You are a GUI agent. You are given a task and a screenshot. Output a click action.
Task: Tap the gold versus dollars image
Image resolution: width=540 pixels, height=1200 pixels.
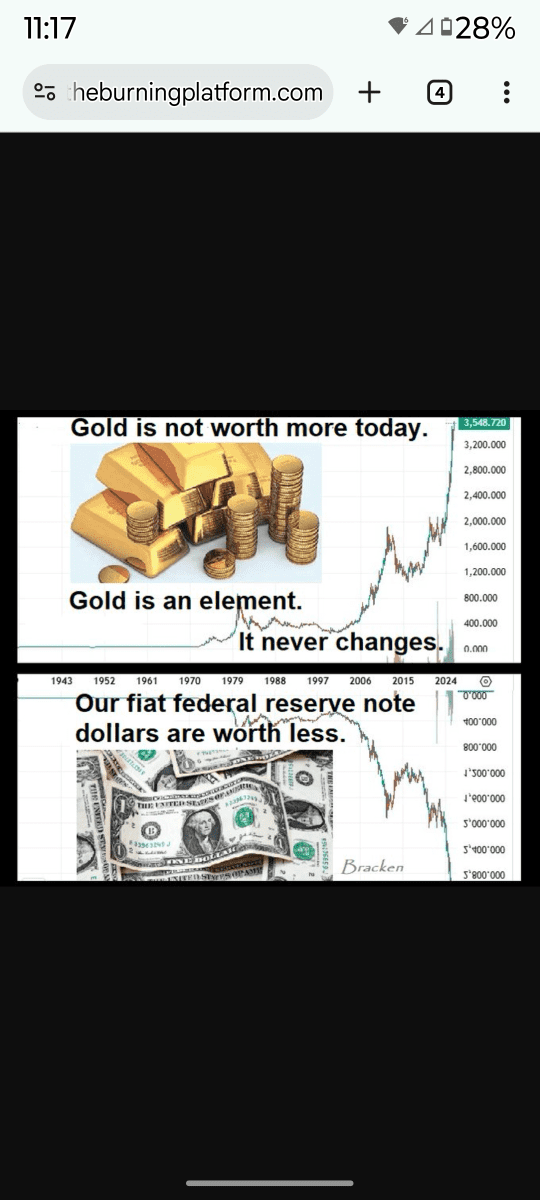tap(270, 648)
